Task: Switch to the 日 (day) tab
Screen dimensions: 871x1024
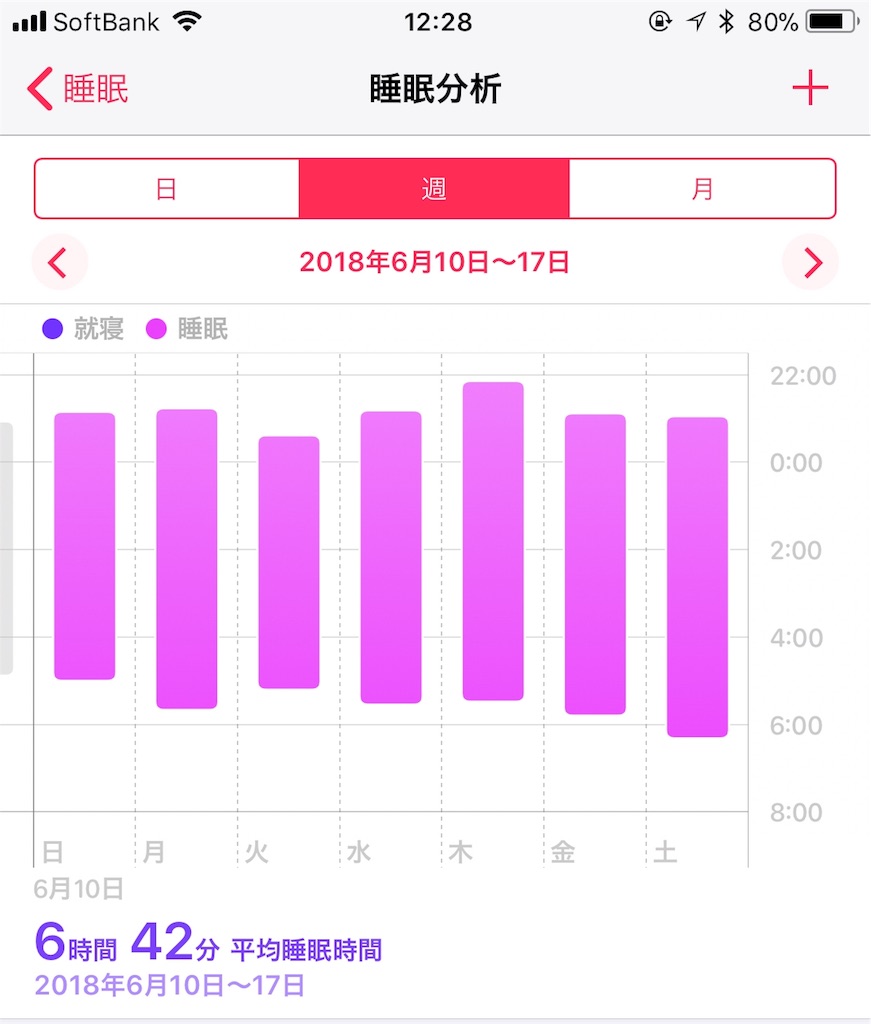Action: 168,188
